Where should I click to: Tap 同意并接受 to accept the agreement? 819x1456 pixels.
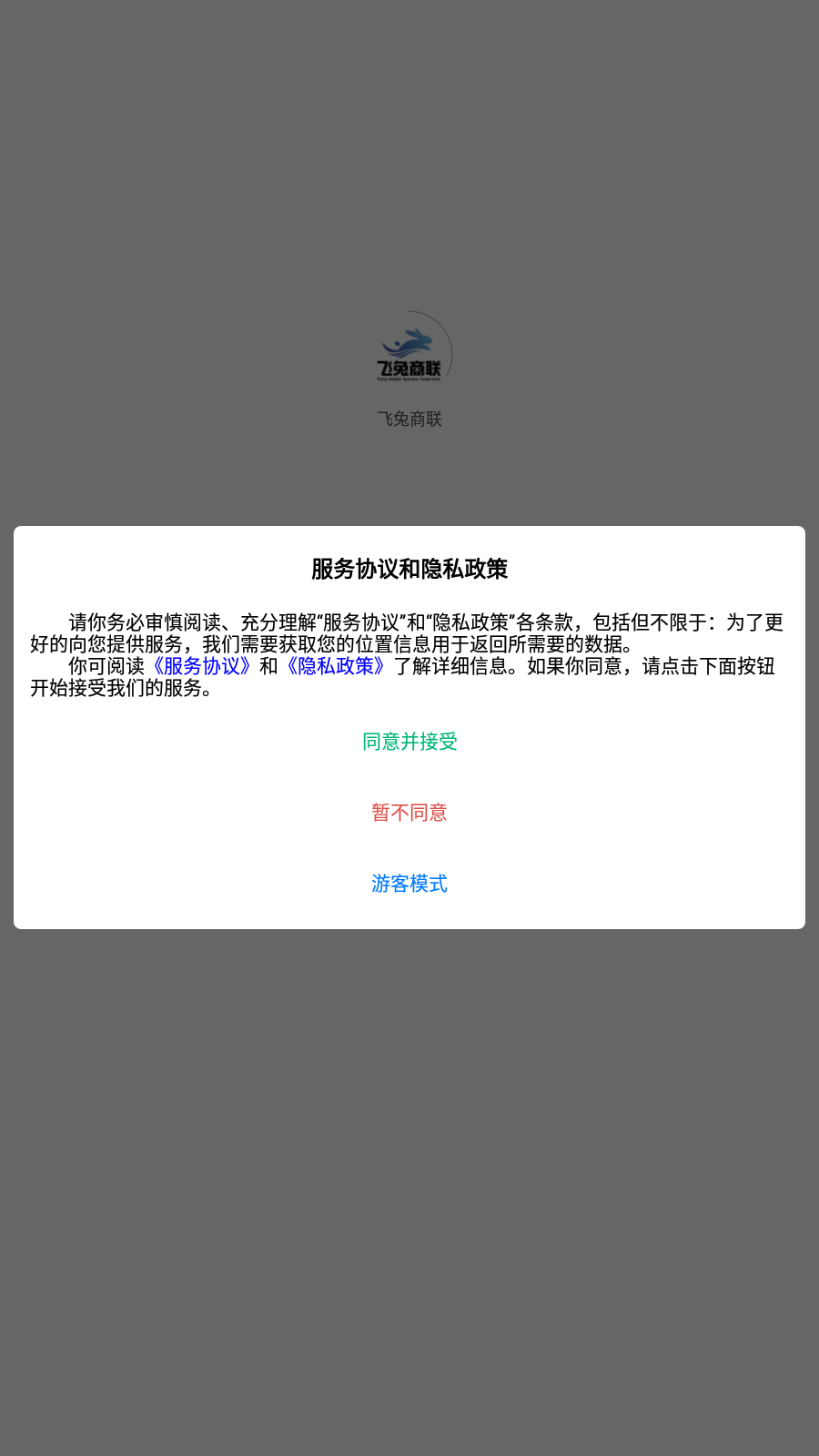point(409,742)
